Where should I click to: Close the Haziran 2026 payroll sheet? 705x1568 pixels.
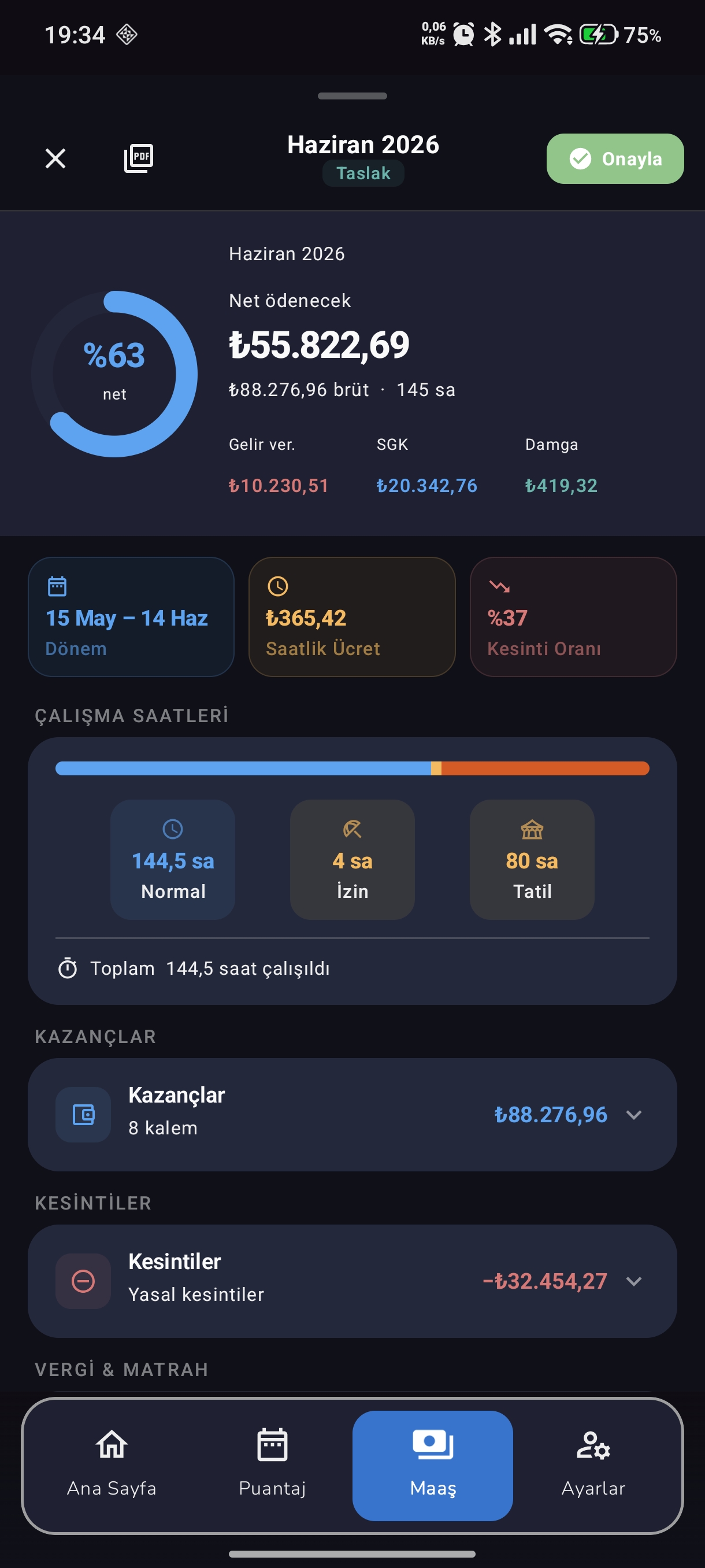[x=55, y=158]
